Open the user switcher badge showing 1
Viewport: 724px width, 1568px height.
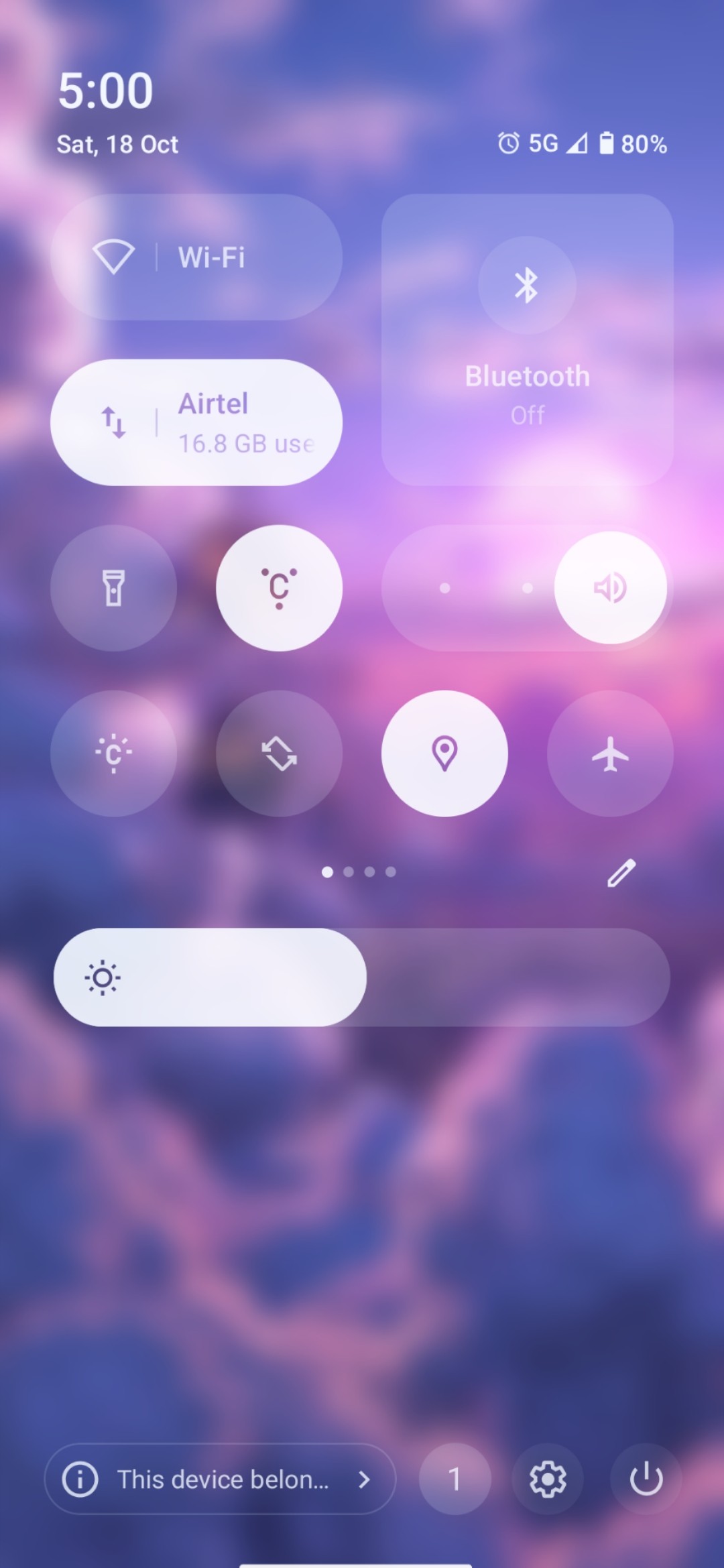click(455, 1479)
